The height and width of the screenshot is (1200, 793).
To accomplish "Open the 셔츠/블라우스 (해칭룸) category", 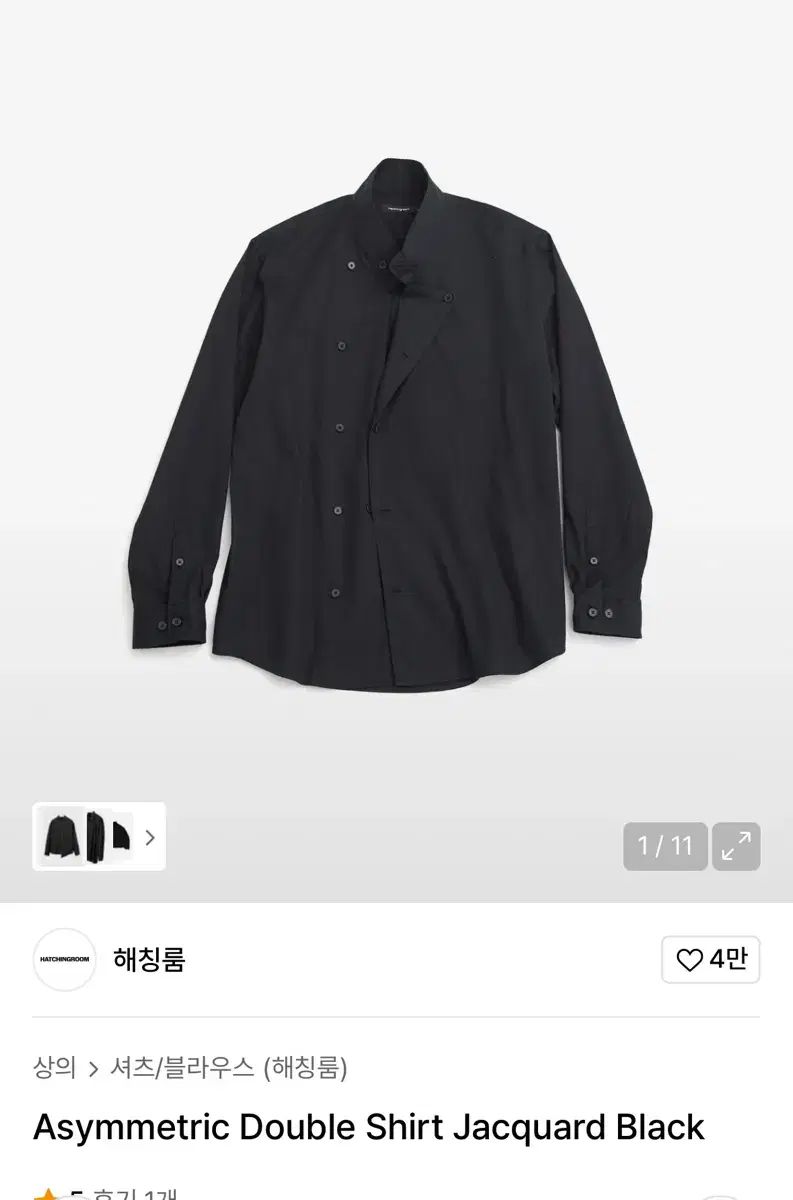I will tap(224, 1067).
